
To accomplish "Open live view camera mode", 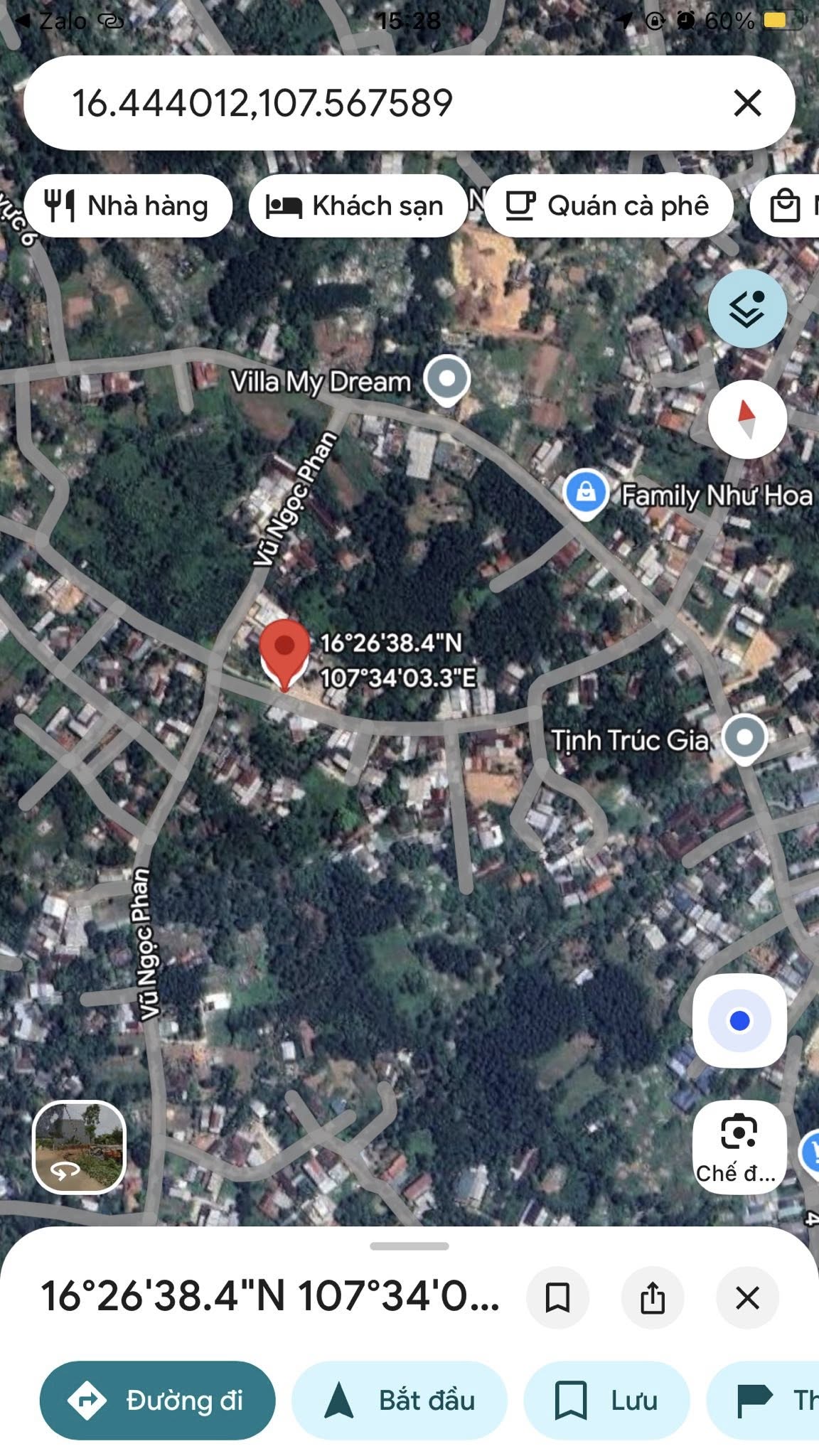I will point(739,1146).
